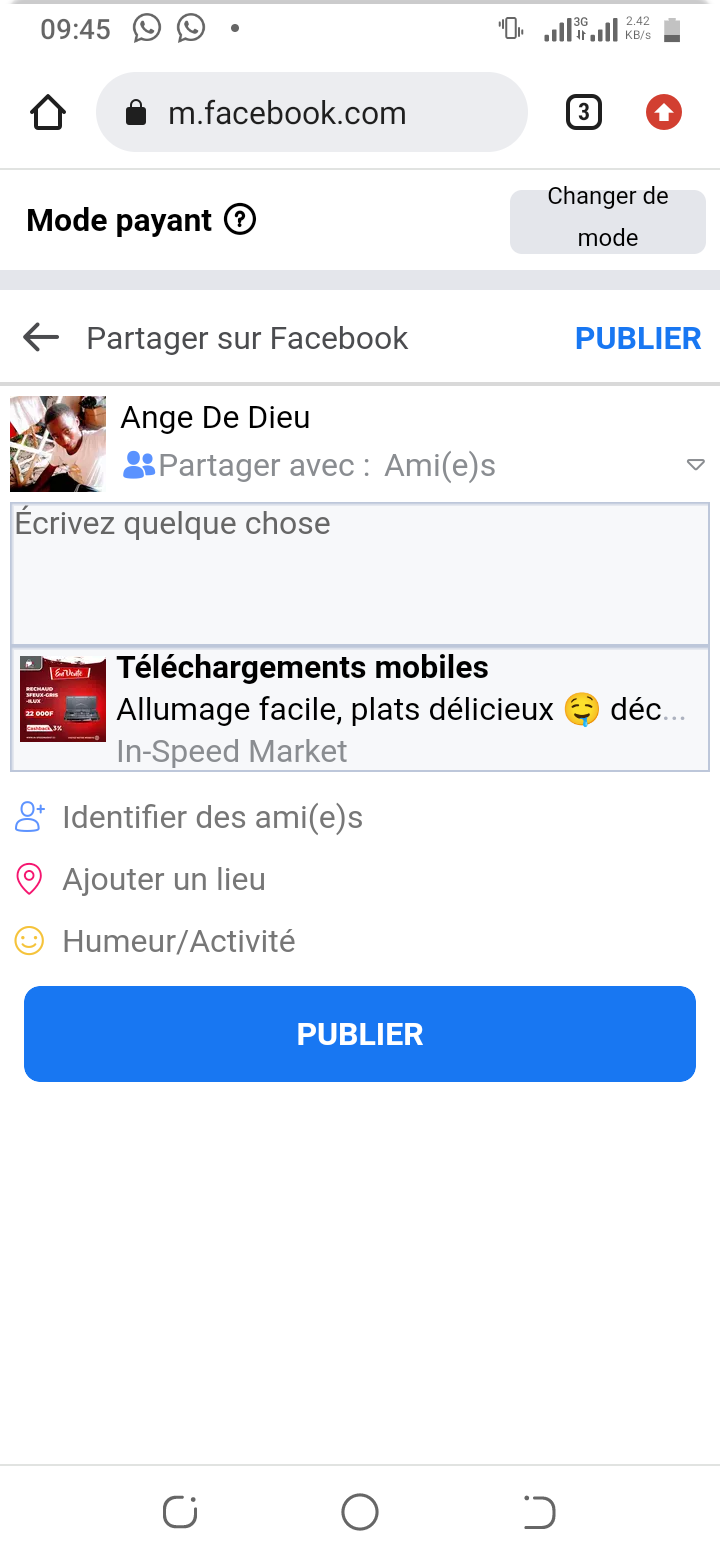The width and height of the screenshot is (720, 1560).
Task: Focus the Écrivez quelque chose text field
Action: tap(360, 574)
